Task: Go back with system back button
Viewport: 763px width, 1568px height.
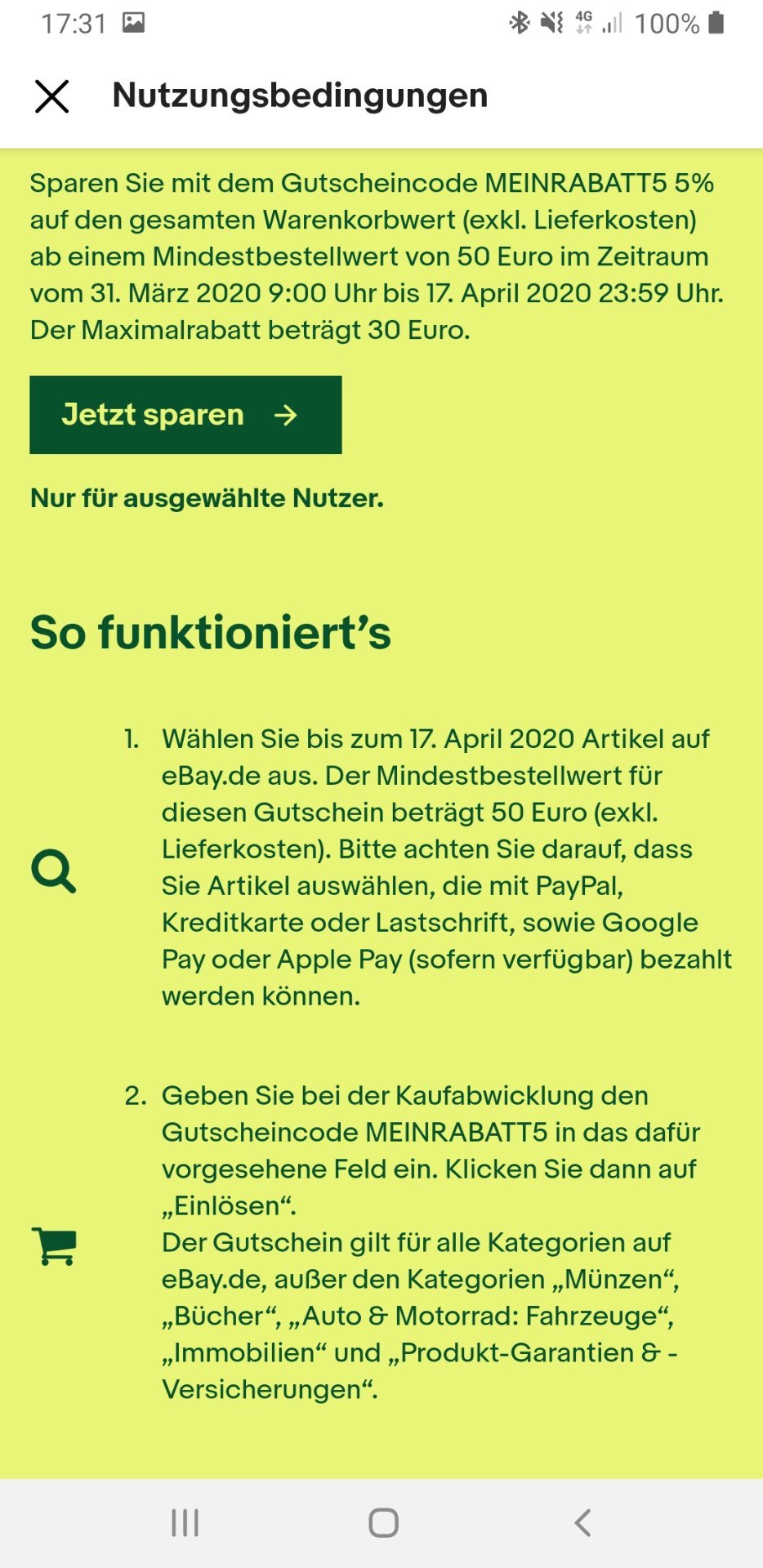Action: pyautogui.click(x=582, y=1523)
